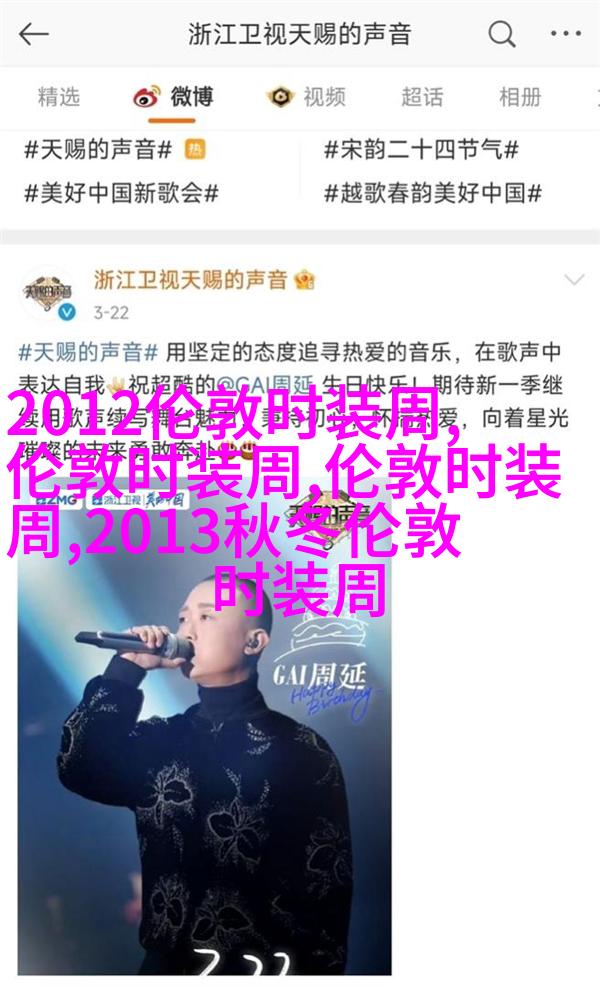Screen dimensions: 600x989
Task: Switch to the 视频 tab
Action: coord(306,97)
